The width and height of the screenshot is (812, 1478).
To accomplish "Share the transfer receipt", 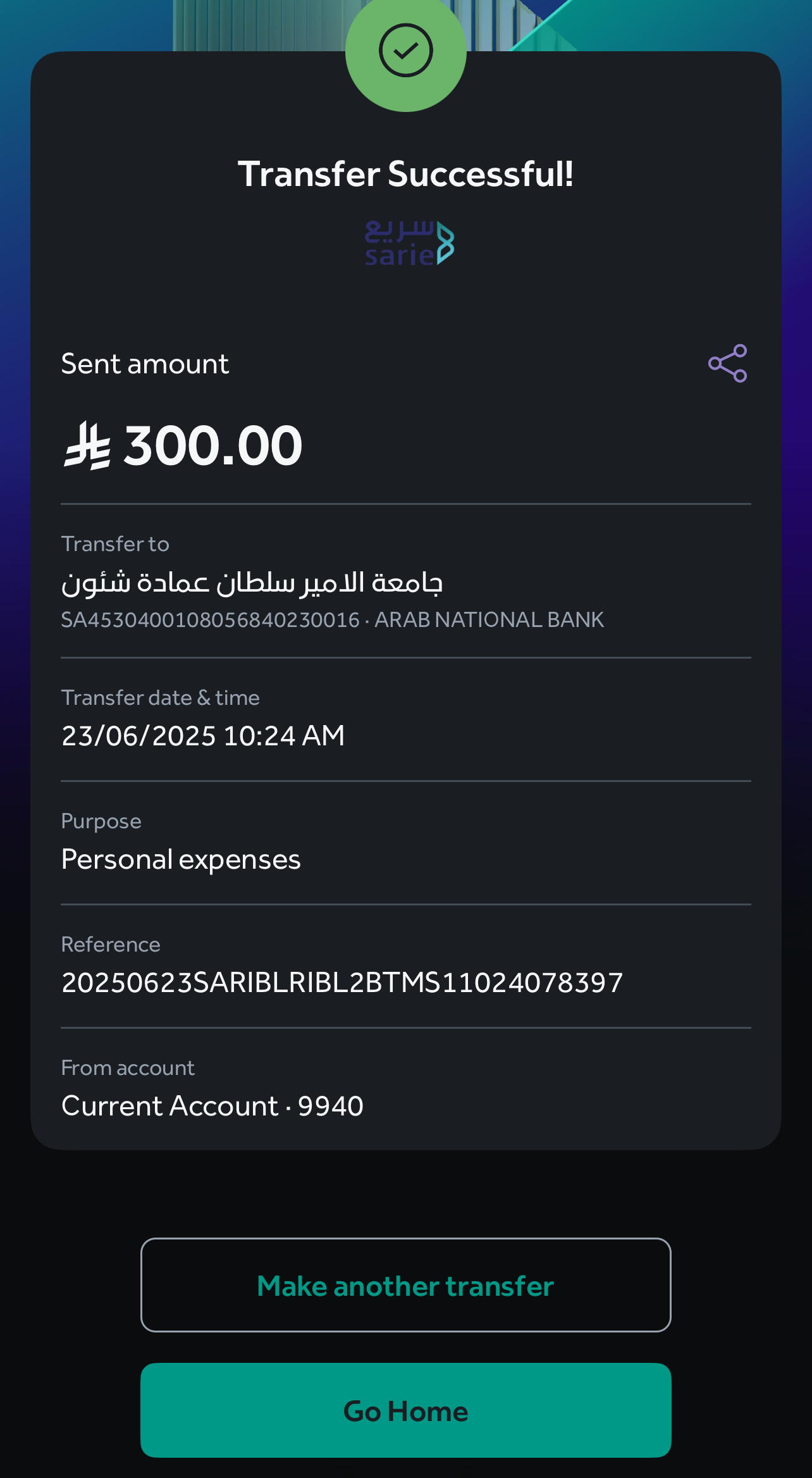I will click(x=728, y=363).
